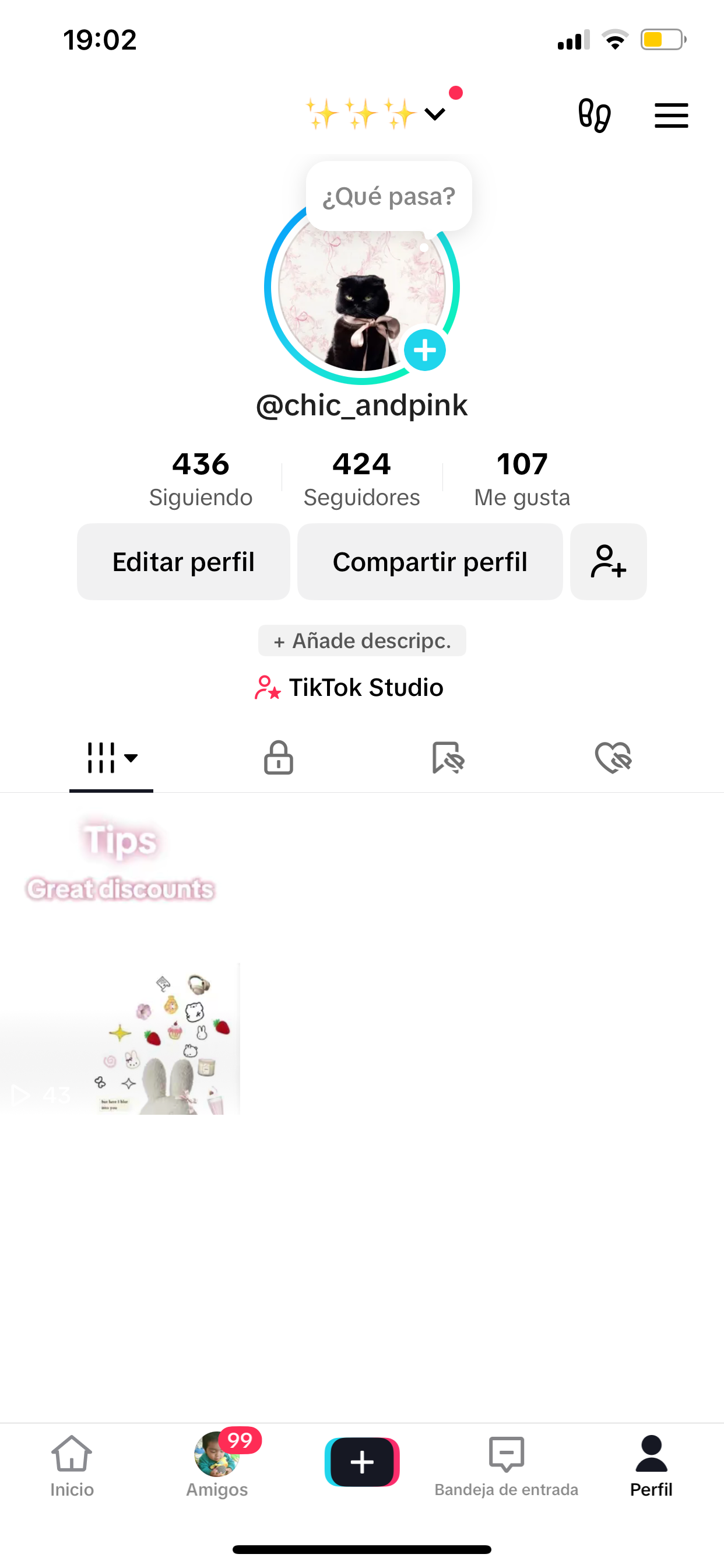Open the hamburger menu
724x1568 pixels.
coord(671,115)
